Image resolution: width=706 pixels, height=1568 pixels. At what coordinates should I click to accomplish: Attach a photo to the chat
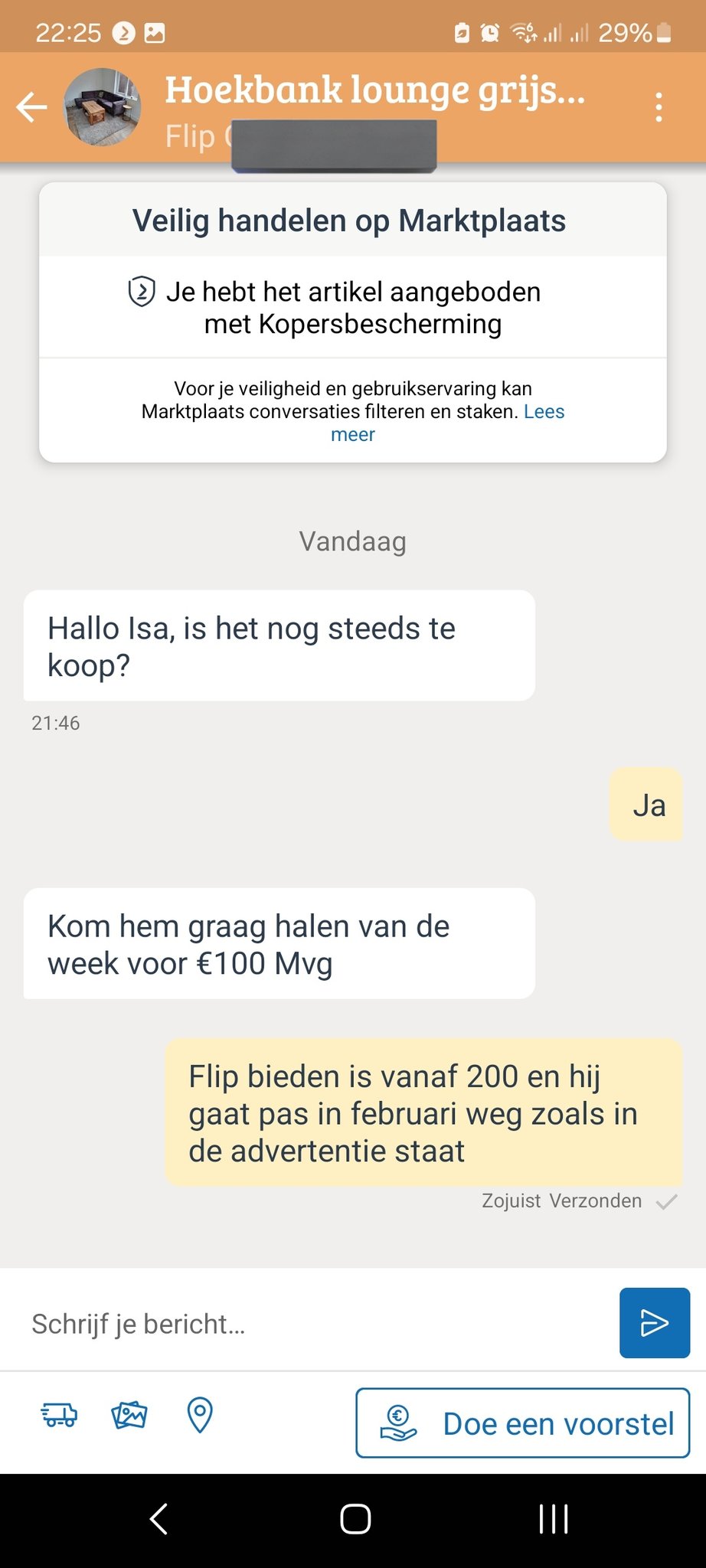click(x=129, y=1415)
